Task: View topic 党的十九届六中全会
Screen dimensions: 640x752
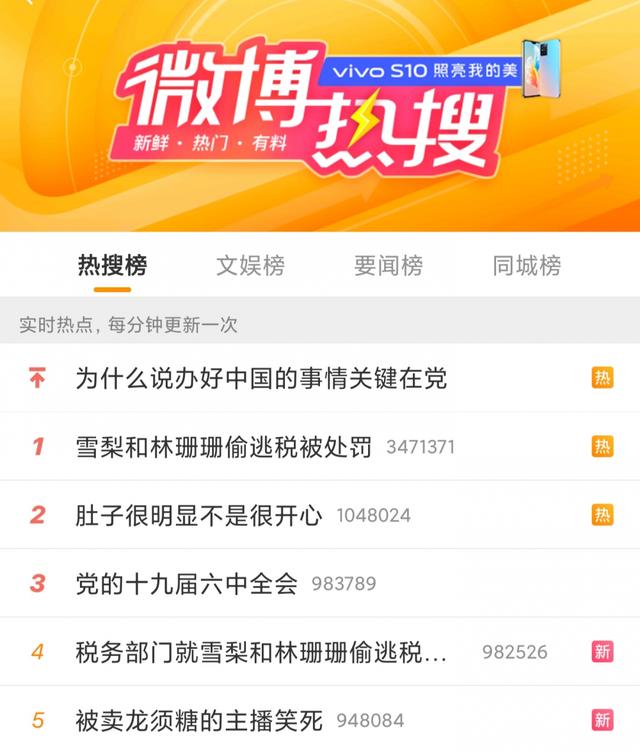Action: coord(187,583)
